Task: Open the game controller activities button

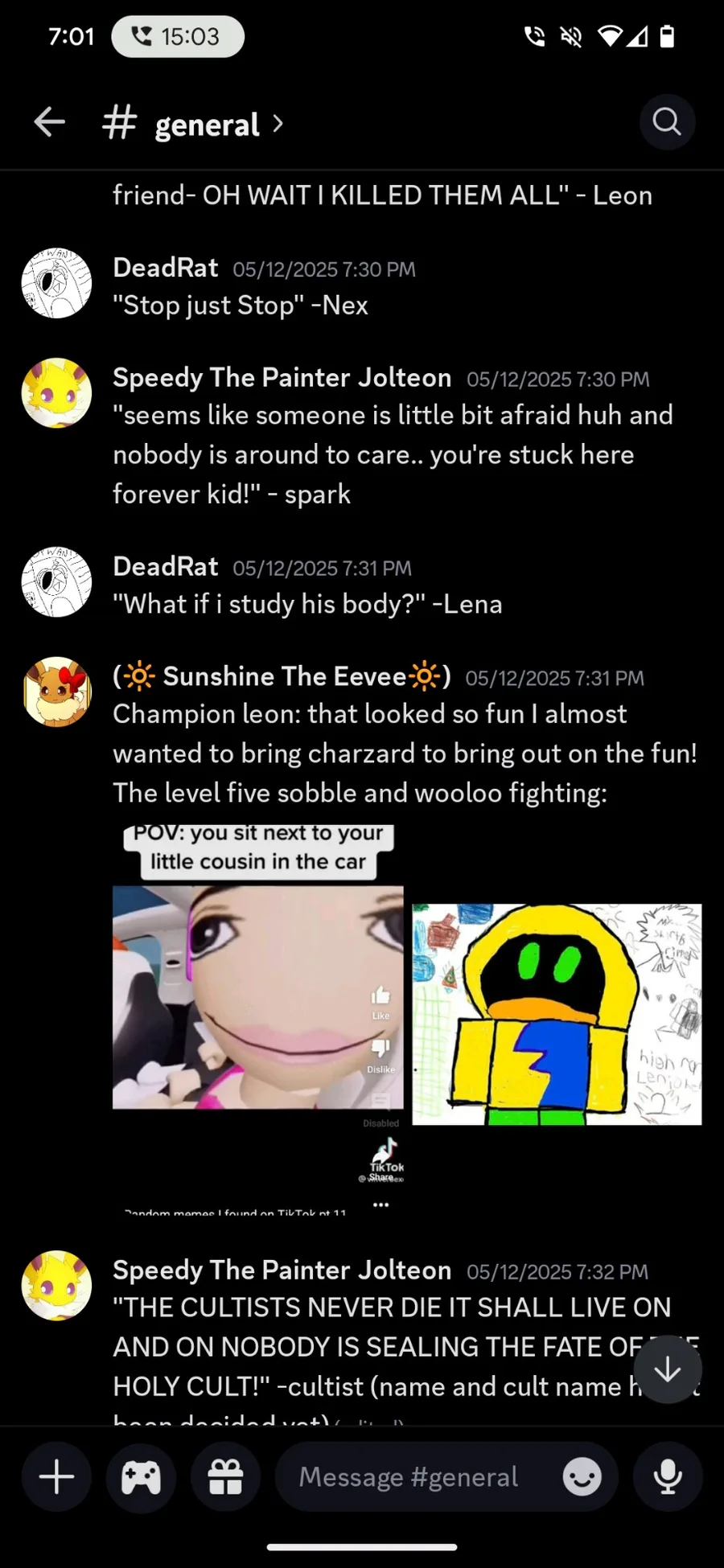Action: pyautogui.click(x=141, y=1477)
